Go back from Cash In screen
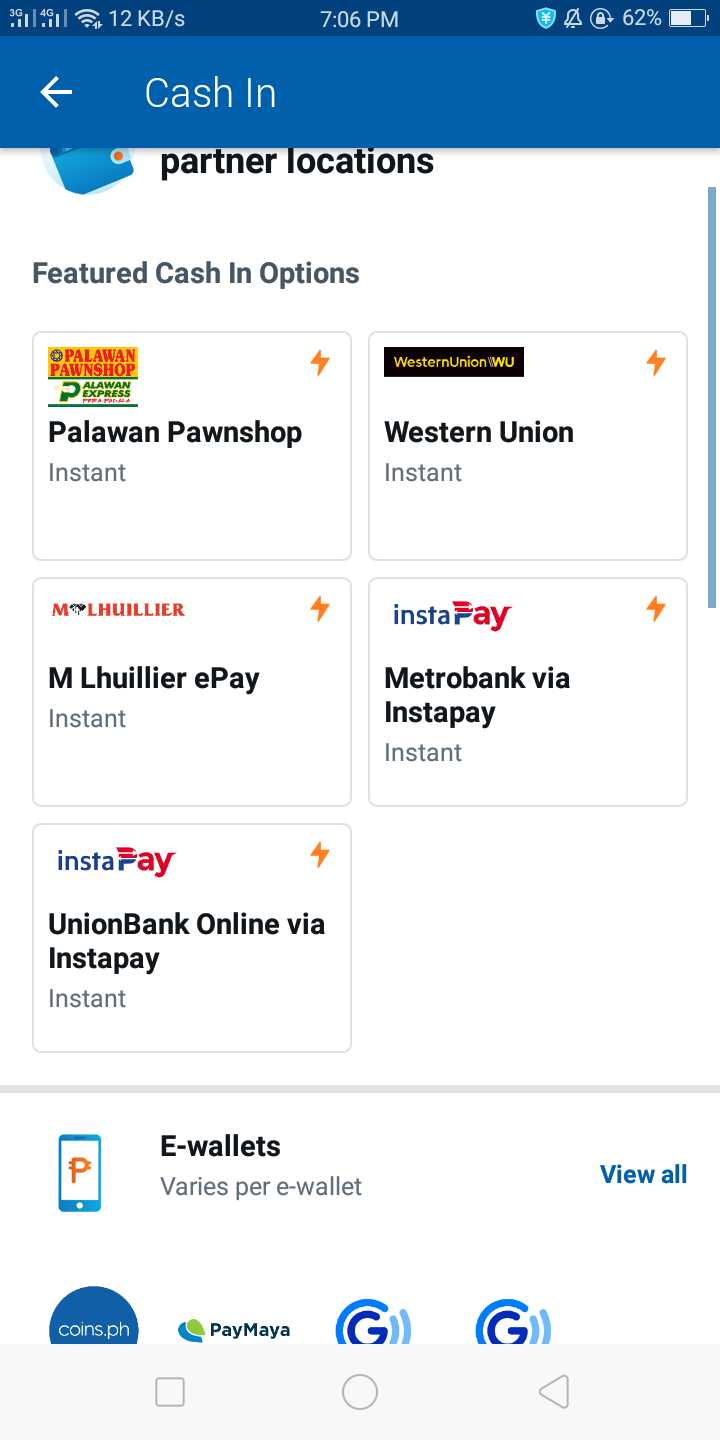 tap(56, 93)
